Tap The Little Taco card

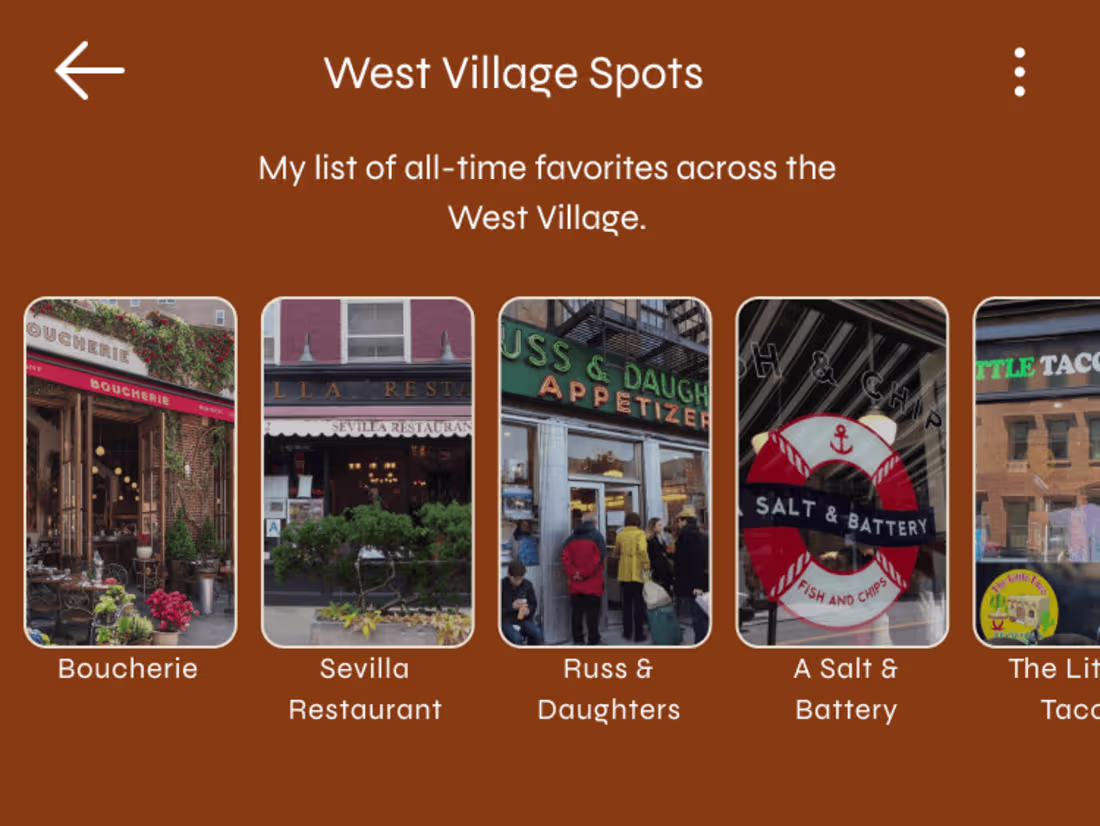coord(1040,472)
